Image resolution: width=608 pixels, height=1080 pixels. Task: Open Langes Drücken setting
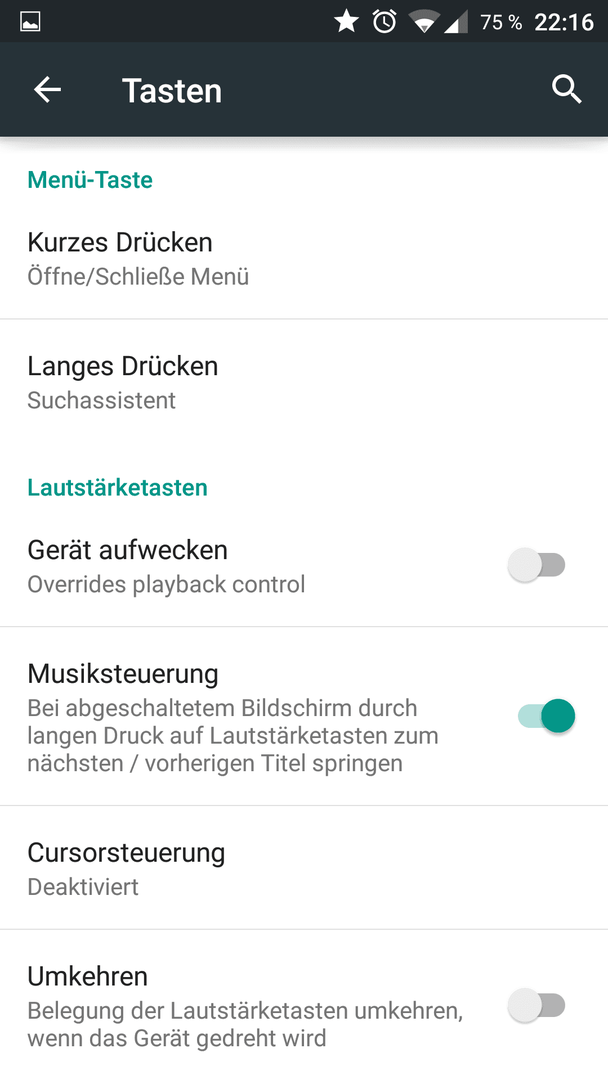304,382
